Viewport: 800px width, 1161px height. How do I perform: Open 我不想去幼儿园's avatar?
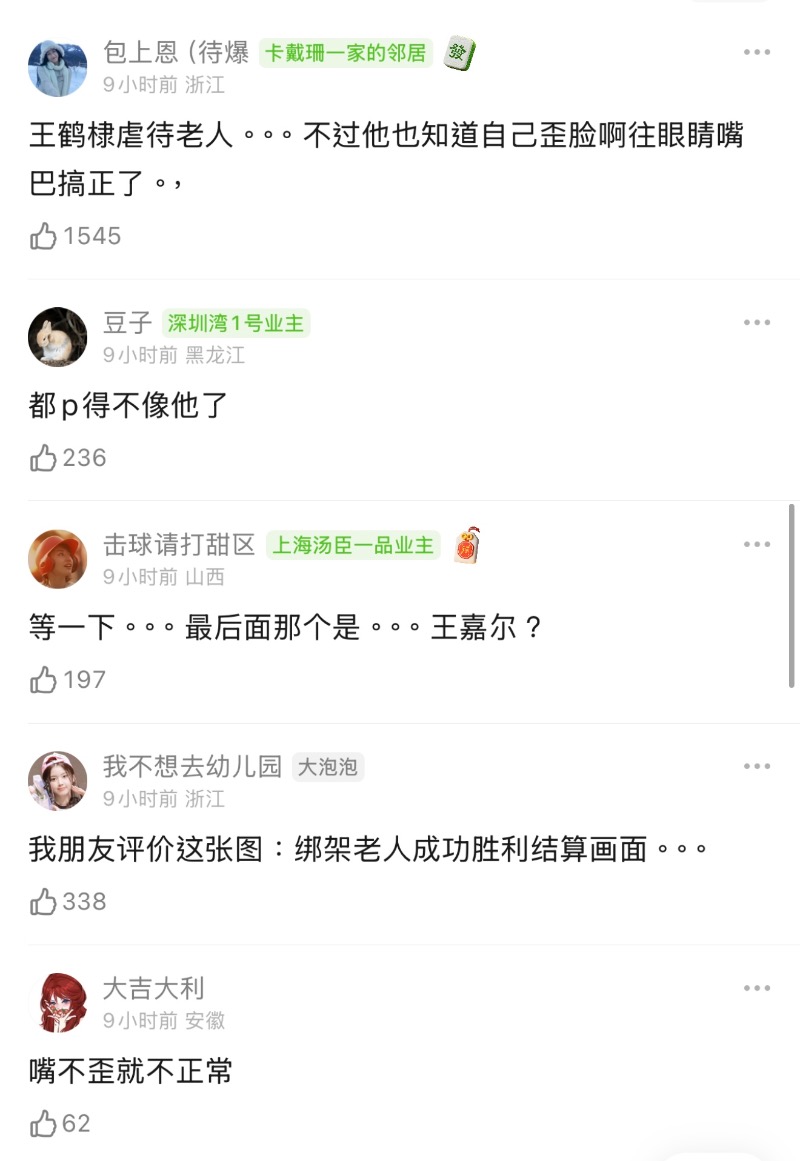tap(57, 781)
